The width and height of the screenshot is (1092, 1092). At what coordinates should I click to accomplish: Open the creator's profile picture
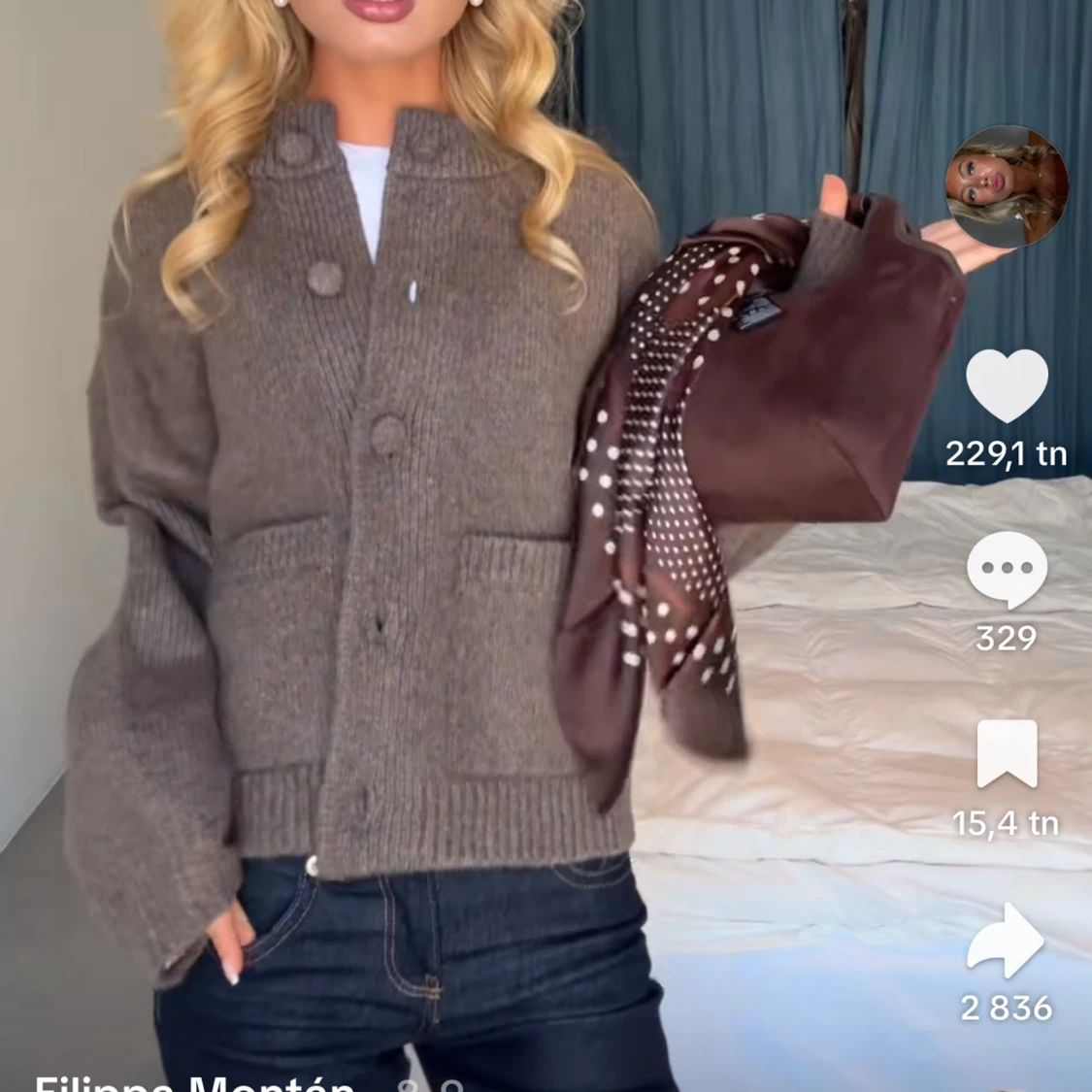click(x=1007, y=187)
